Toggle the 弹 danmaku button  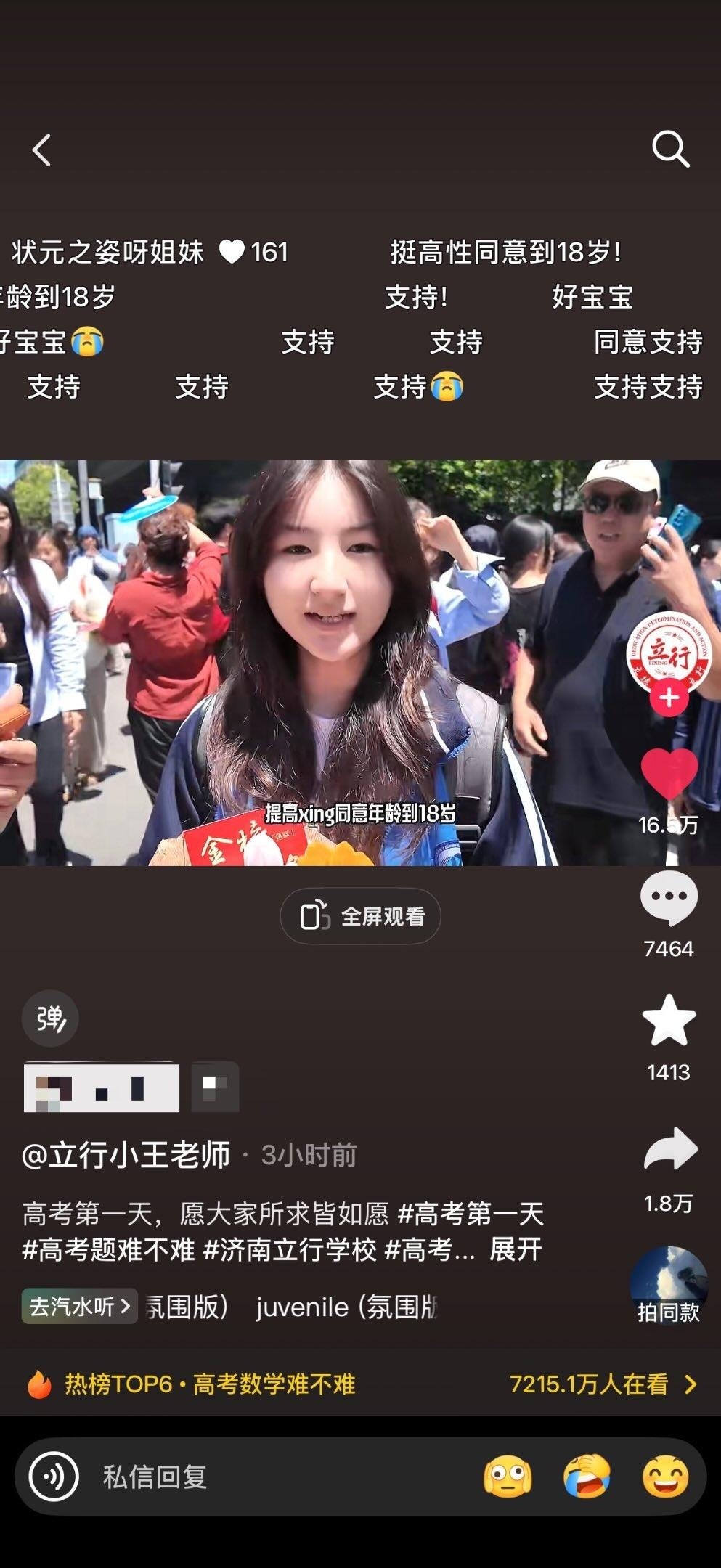coord(50,1018)
